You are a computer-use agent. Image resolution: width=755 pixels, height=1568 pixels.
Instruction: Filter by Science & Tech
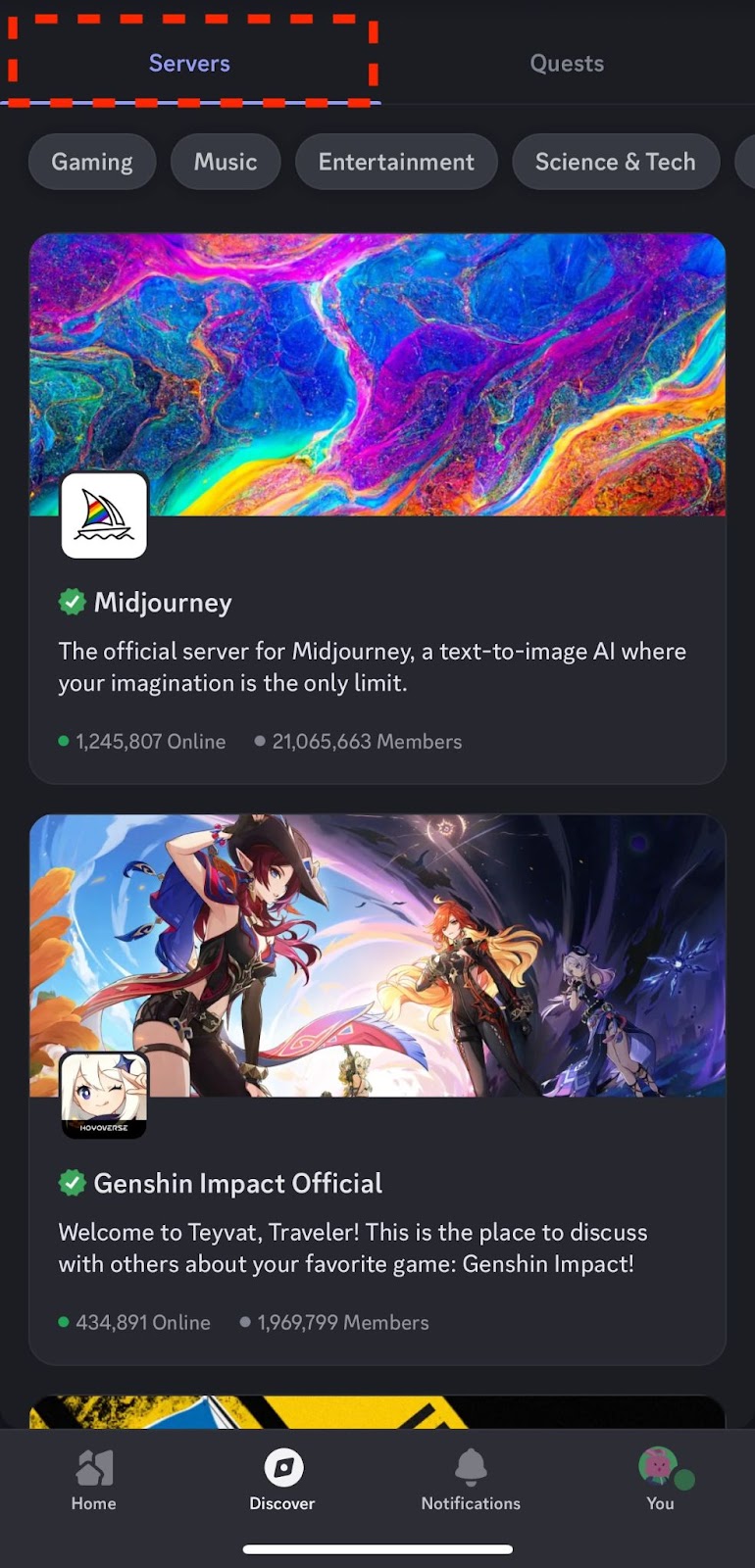coord(615,162)
